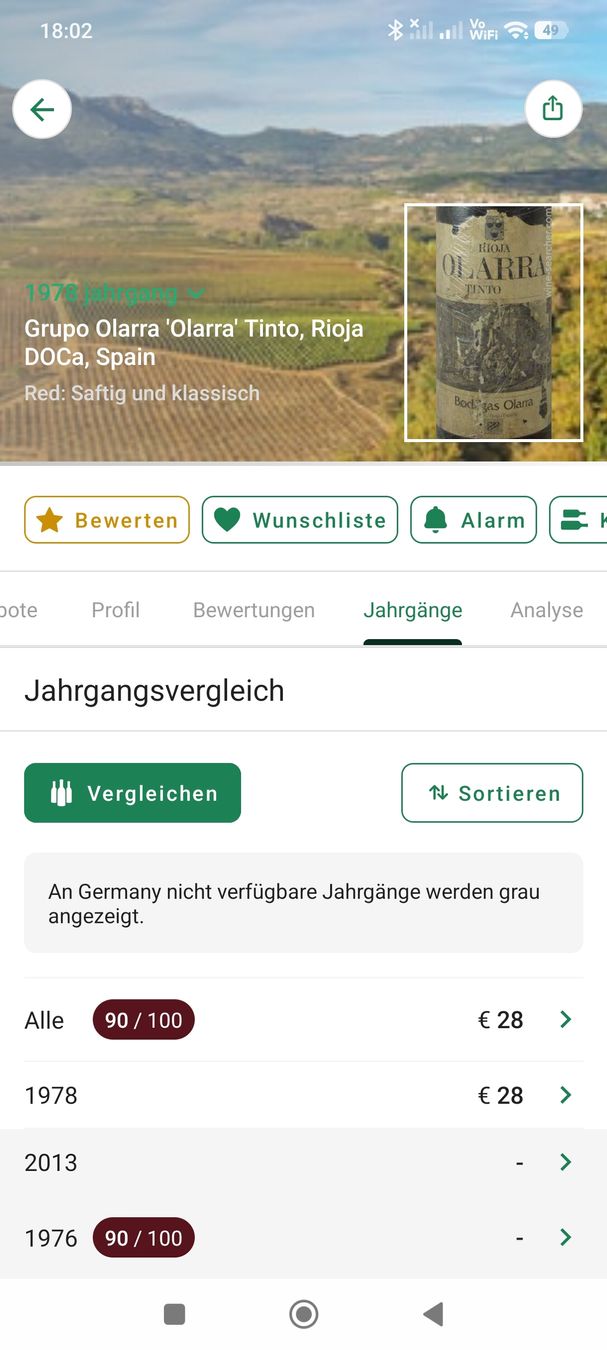This screenshot has height=1350, width=607.
Task: Open the 1978 vintage row
Action: [x=303, y=1095]
